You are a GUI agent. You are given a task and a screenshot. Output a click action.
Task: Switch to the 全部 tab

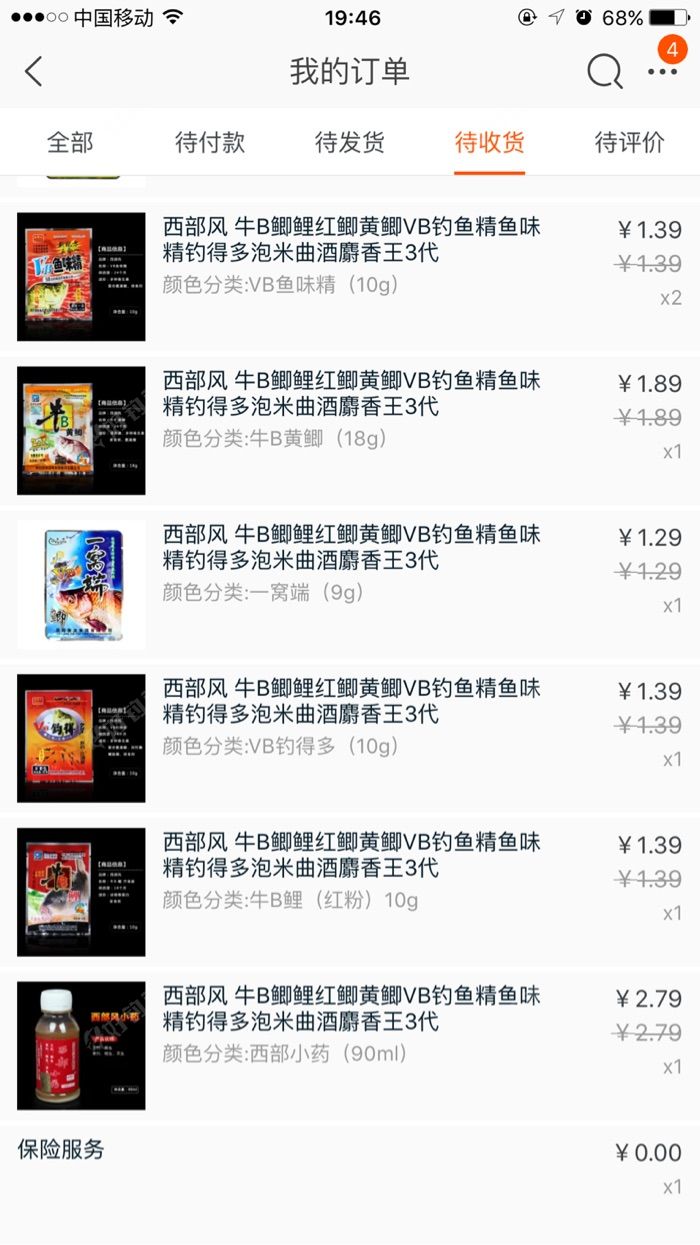point(70,142)
